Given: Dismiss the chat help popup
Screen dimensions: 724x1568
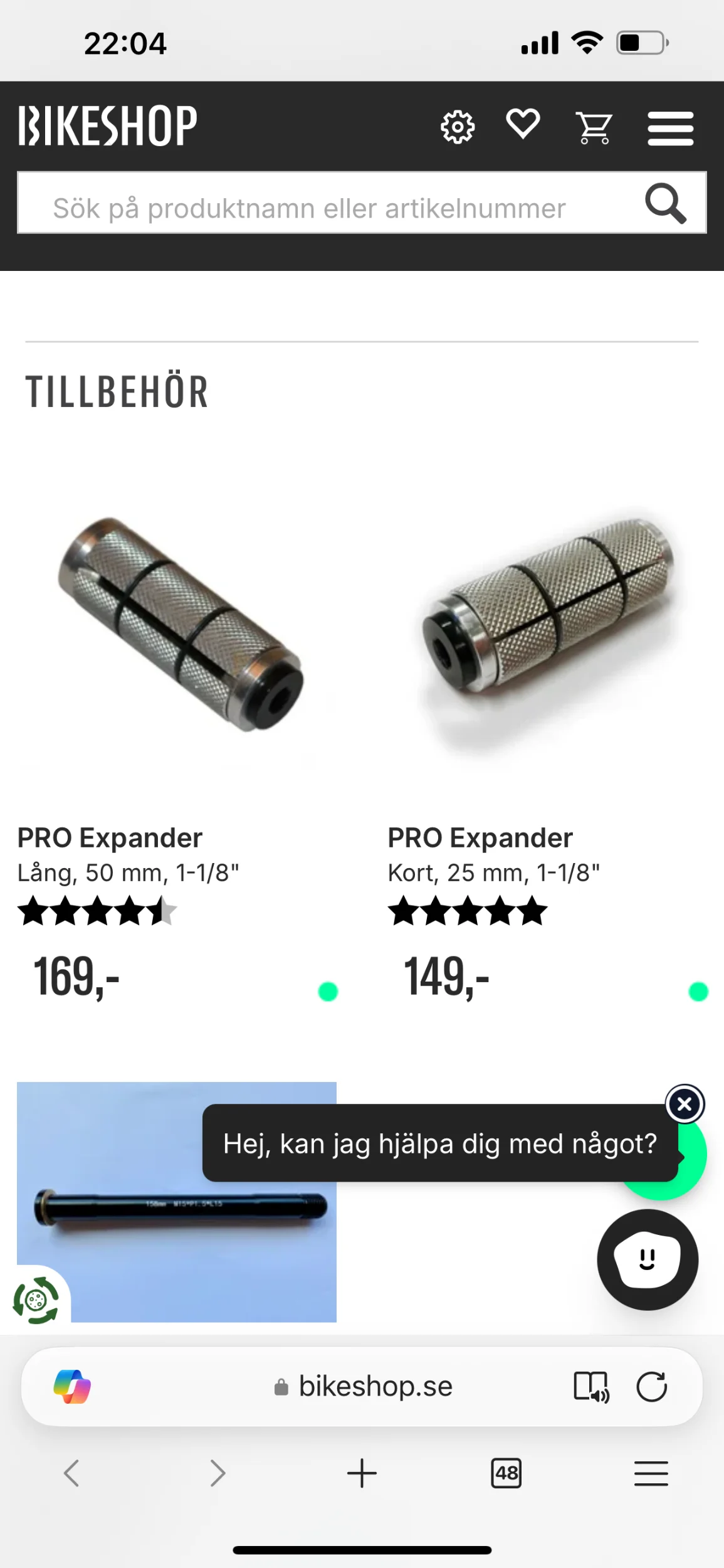Looking at the screenshot, I should 685,1104.
